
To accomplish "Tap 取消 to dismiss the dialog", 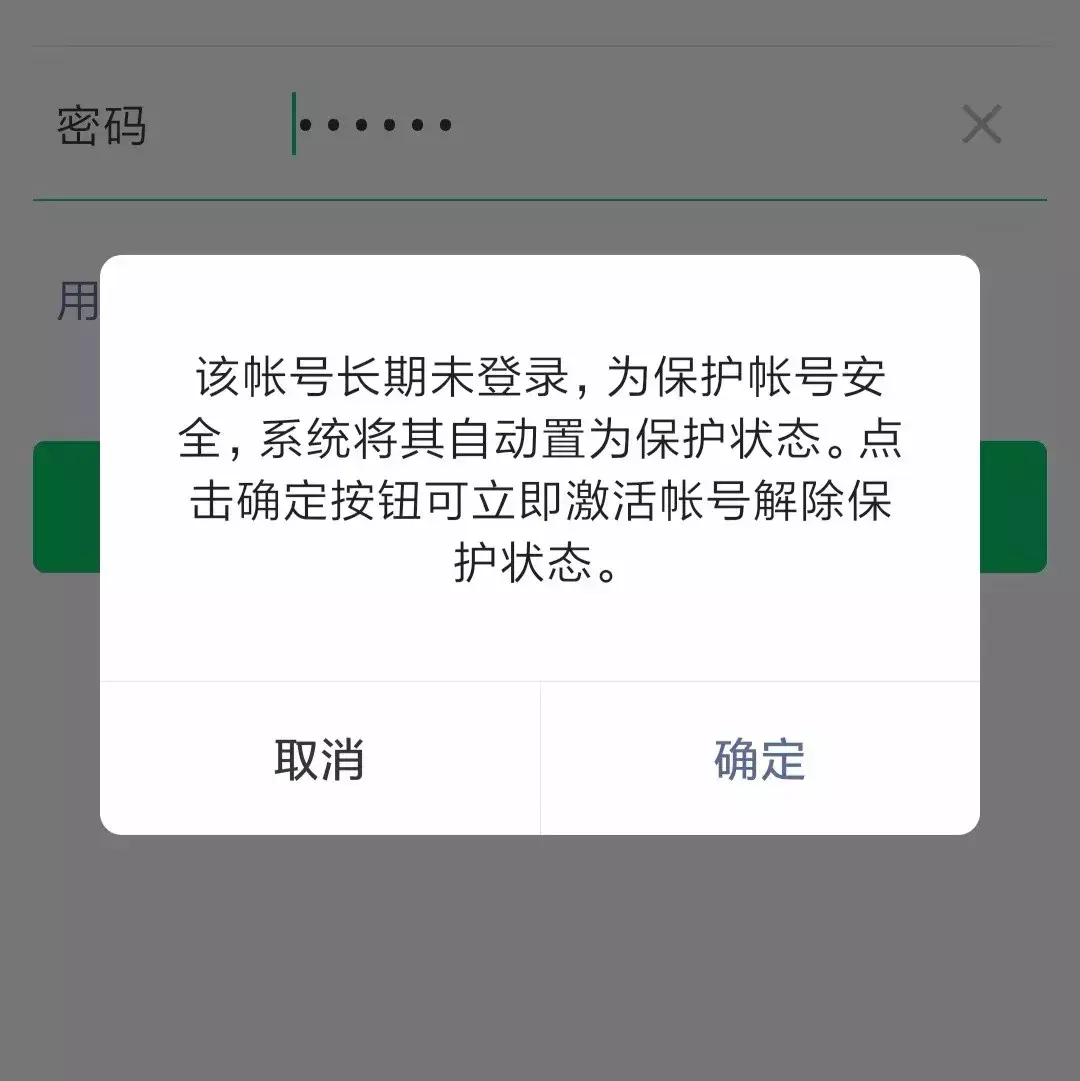I will (x=319, y=759).
